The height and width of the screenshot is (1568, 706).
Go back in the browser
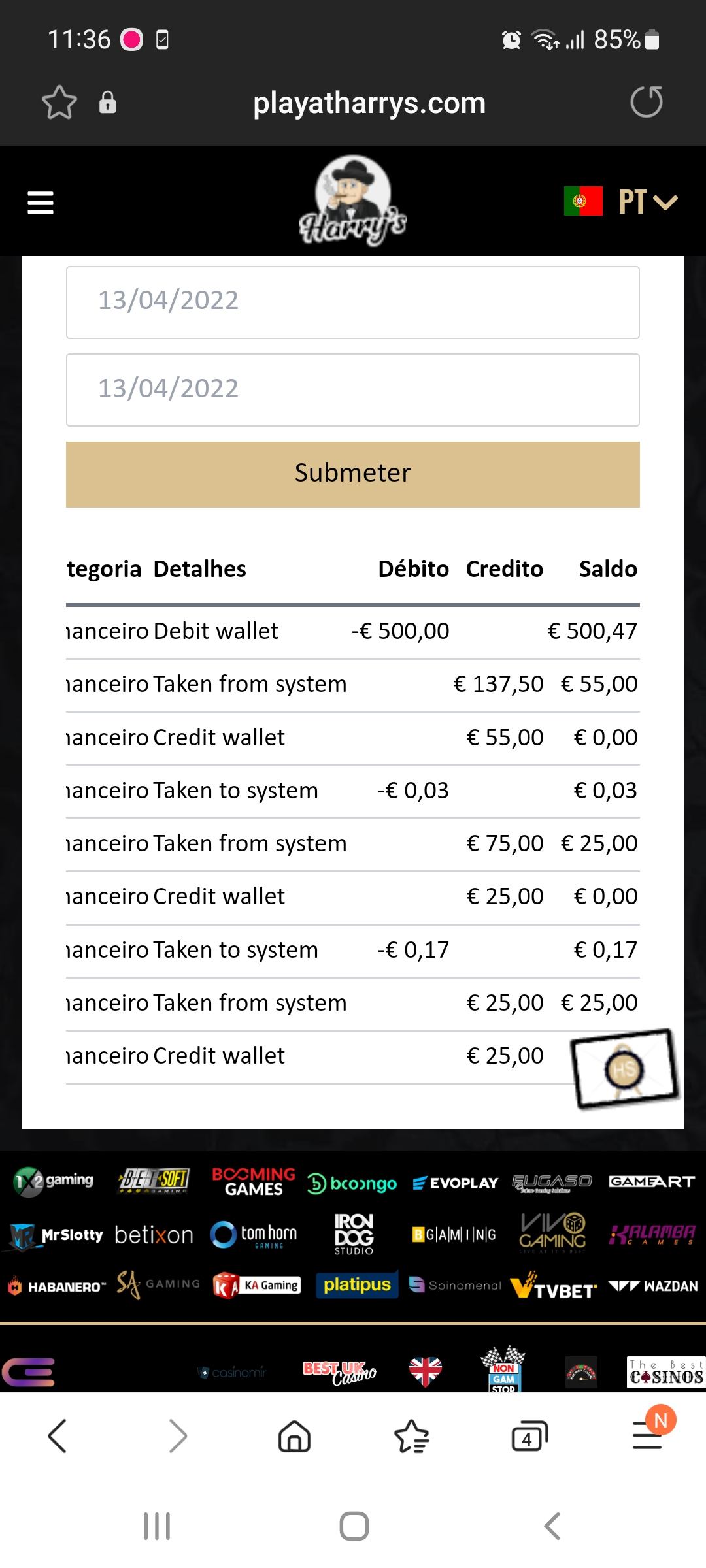click(58, 1436)
